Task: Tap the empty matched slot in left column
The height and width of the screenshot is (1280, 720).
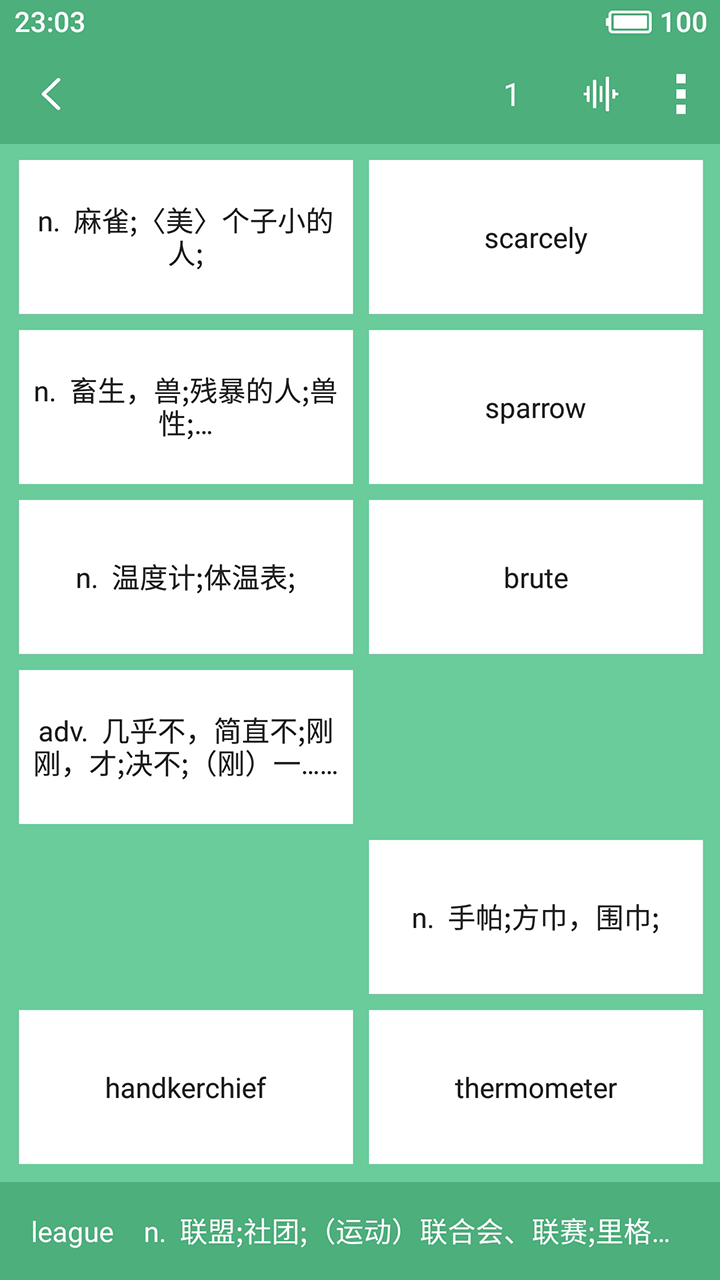Action: click(x=186, y=917)
